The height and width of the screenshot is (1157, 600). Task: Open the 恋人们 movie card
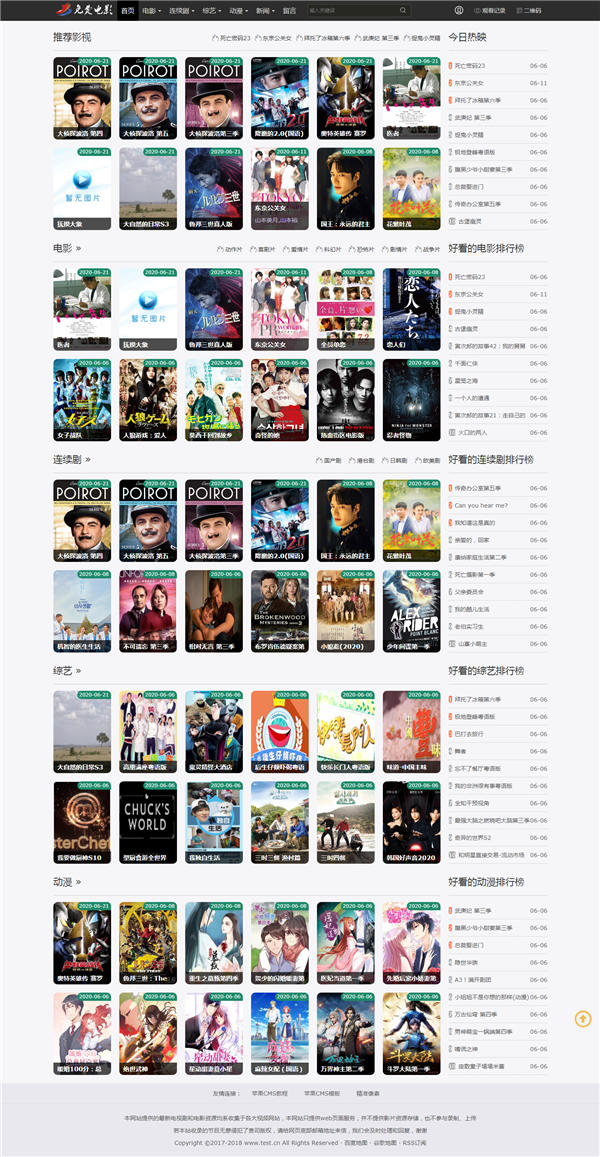click(x=411, y=309)
